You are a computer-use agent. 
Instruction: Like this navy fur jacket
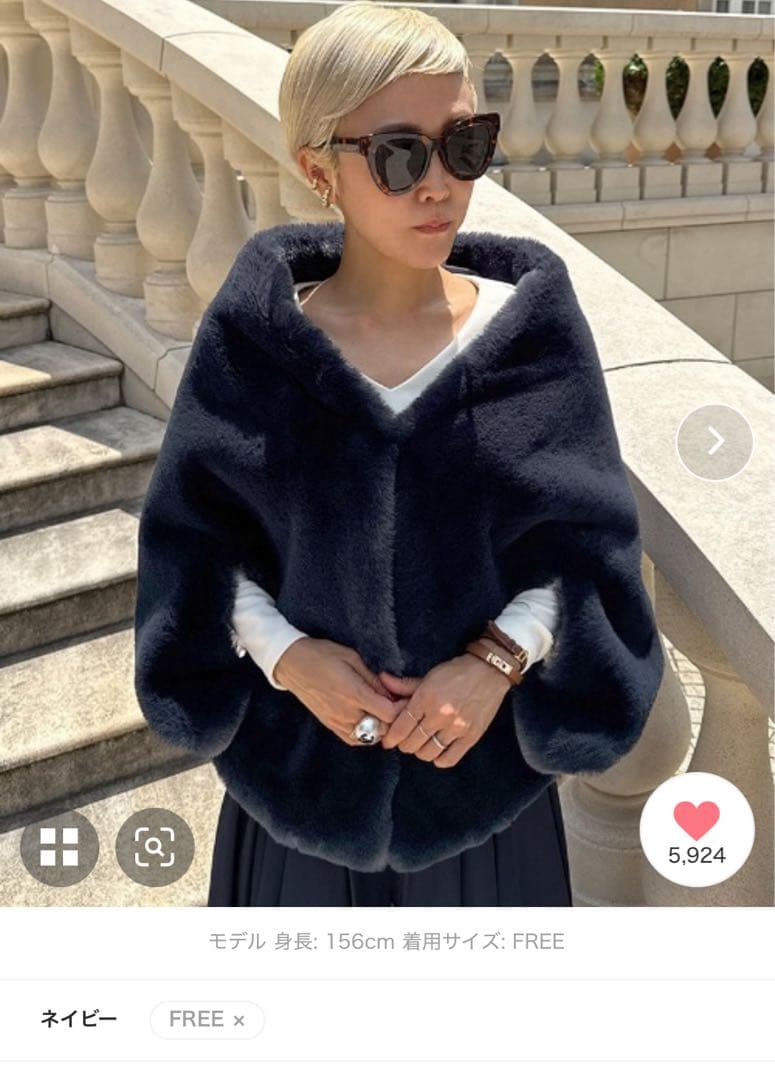click(x=696, y=829)
